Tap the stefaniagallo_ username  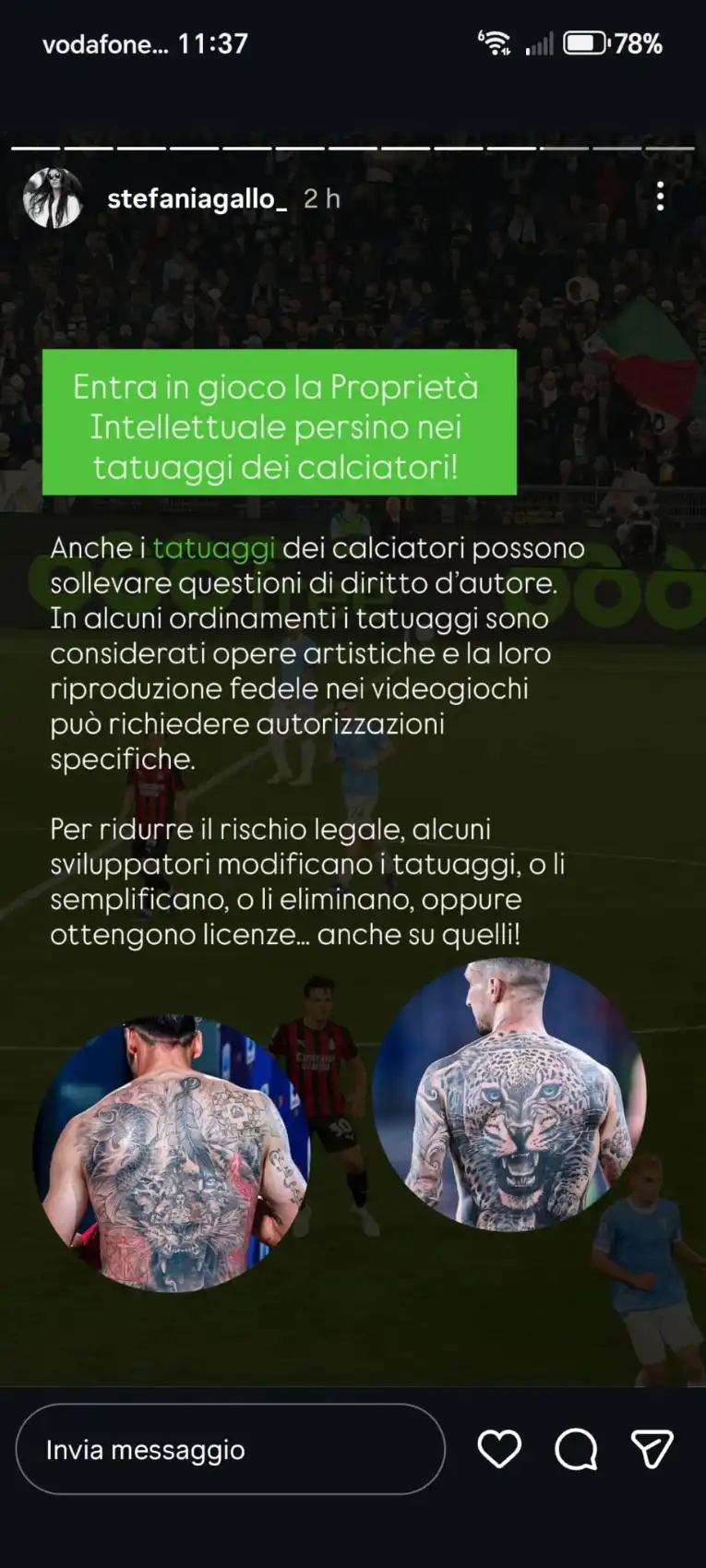(x=197, y=198)
